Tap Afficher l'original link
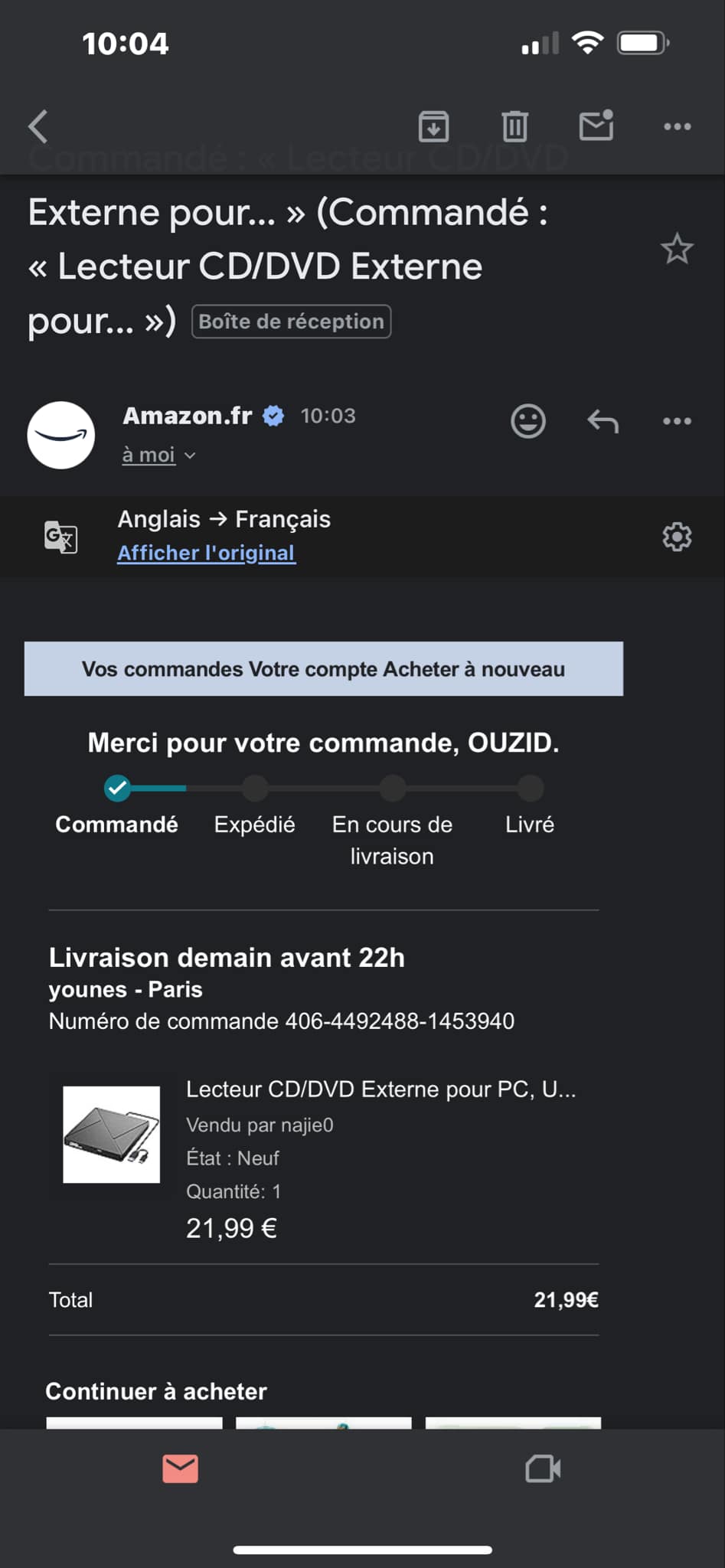Screen dimensions: 725x1568 pyautogui.click(x=206, y=553)
